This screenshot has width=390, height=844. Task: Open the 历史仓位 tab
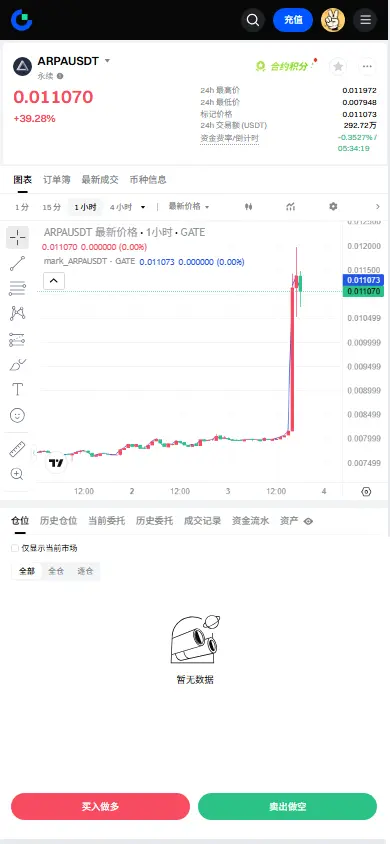[59, 521]
